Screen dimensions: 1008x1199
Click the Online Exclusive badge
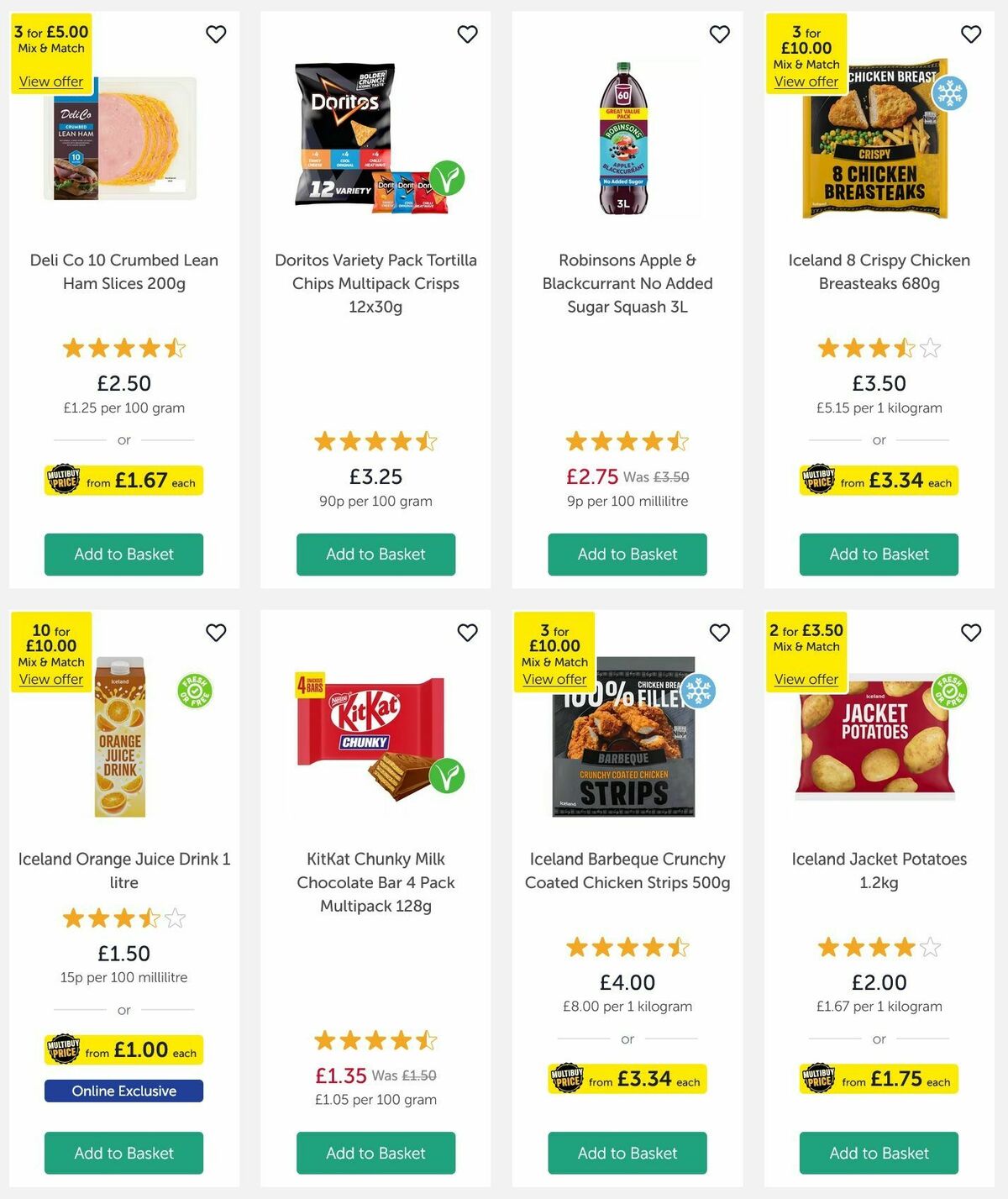click(123, 1091)
